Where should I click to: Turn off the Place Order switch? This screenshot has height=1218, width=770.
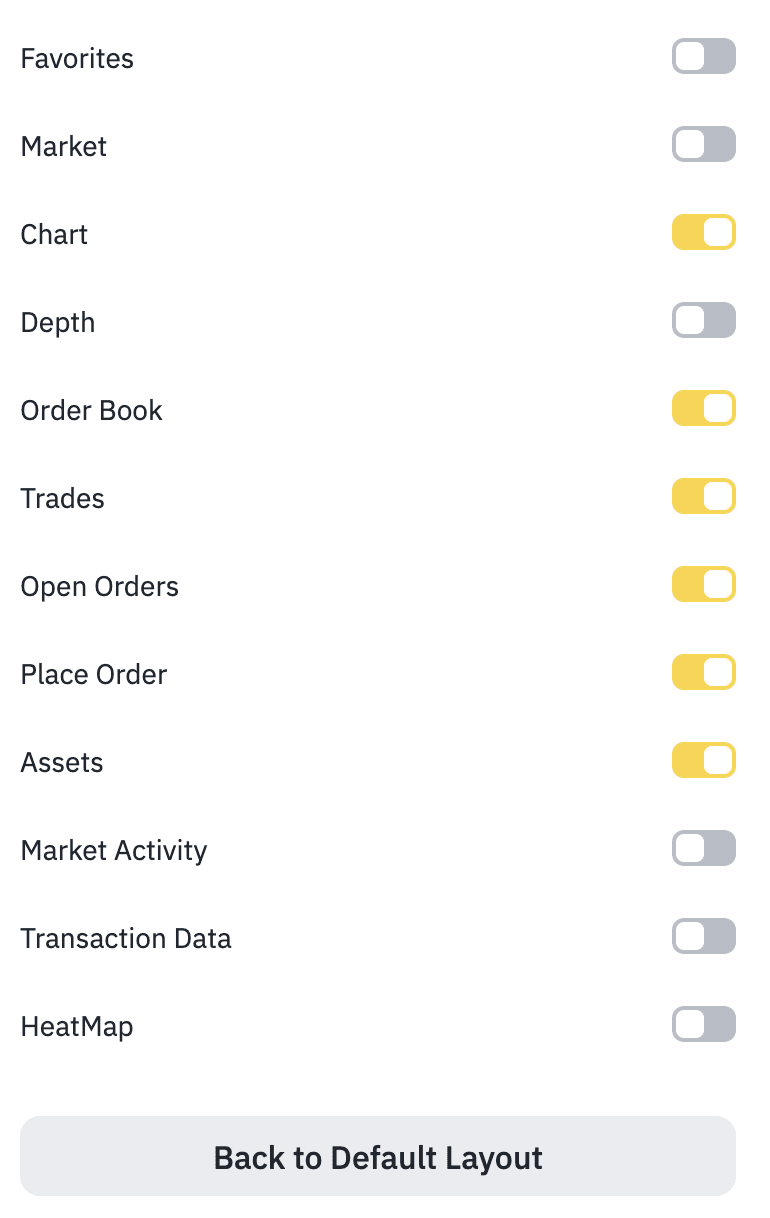(x=703, y=673)
